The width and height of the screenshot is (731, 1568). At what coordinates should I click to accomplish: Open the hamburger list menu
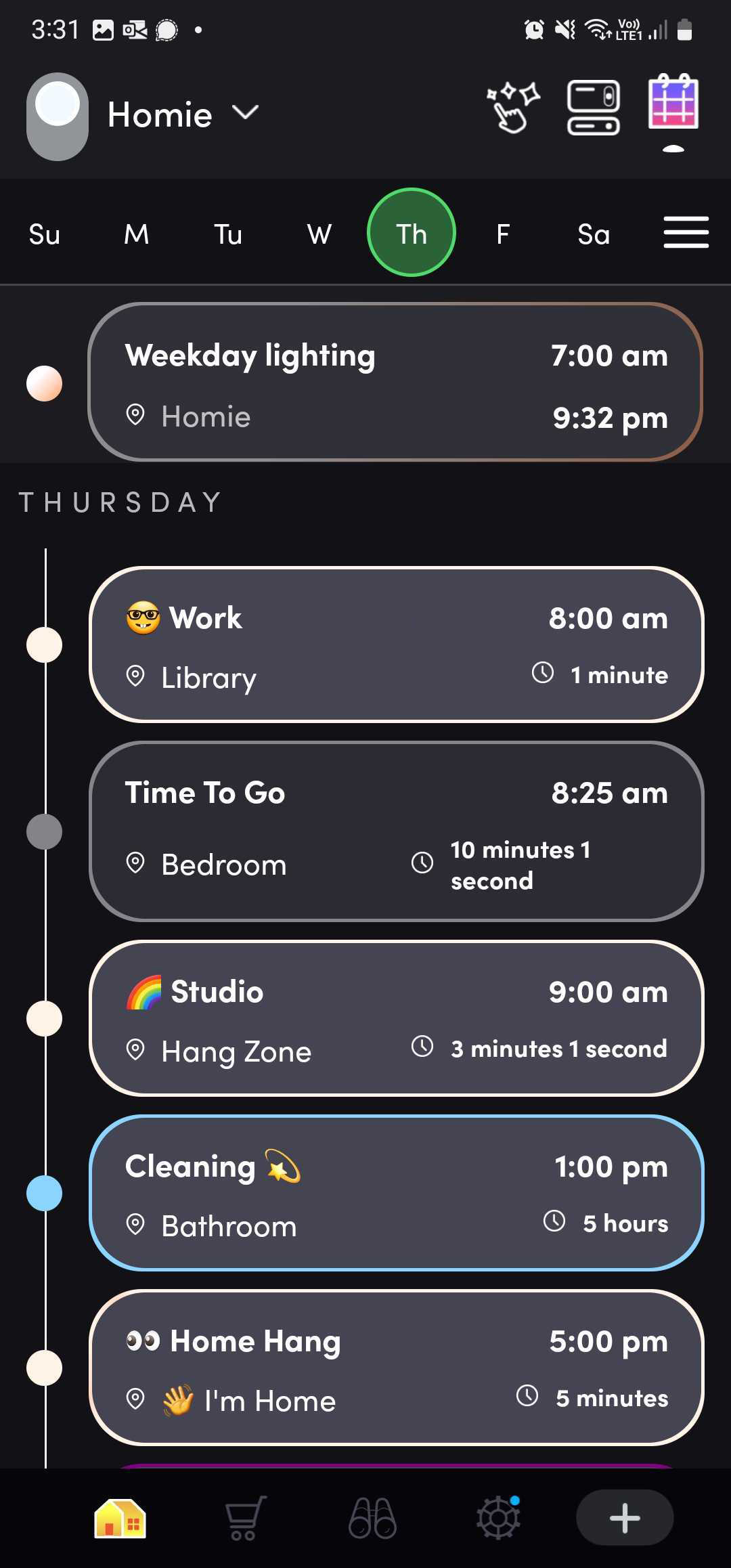686,233
